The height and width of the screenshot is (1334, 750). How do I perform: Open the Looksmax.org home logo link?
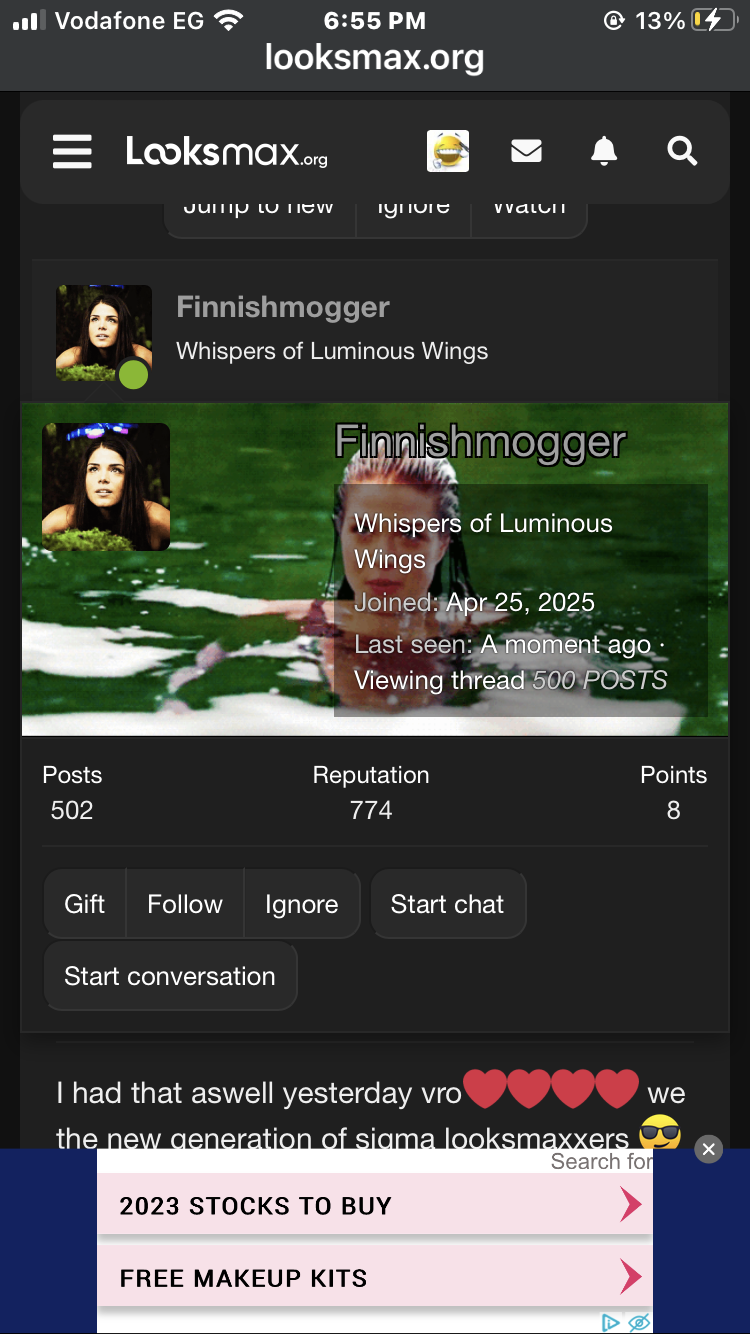[227, 152]
